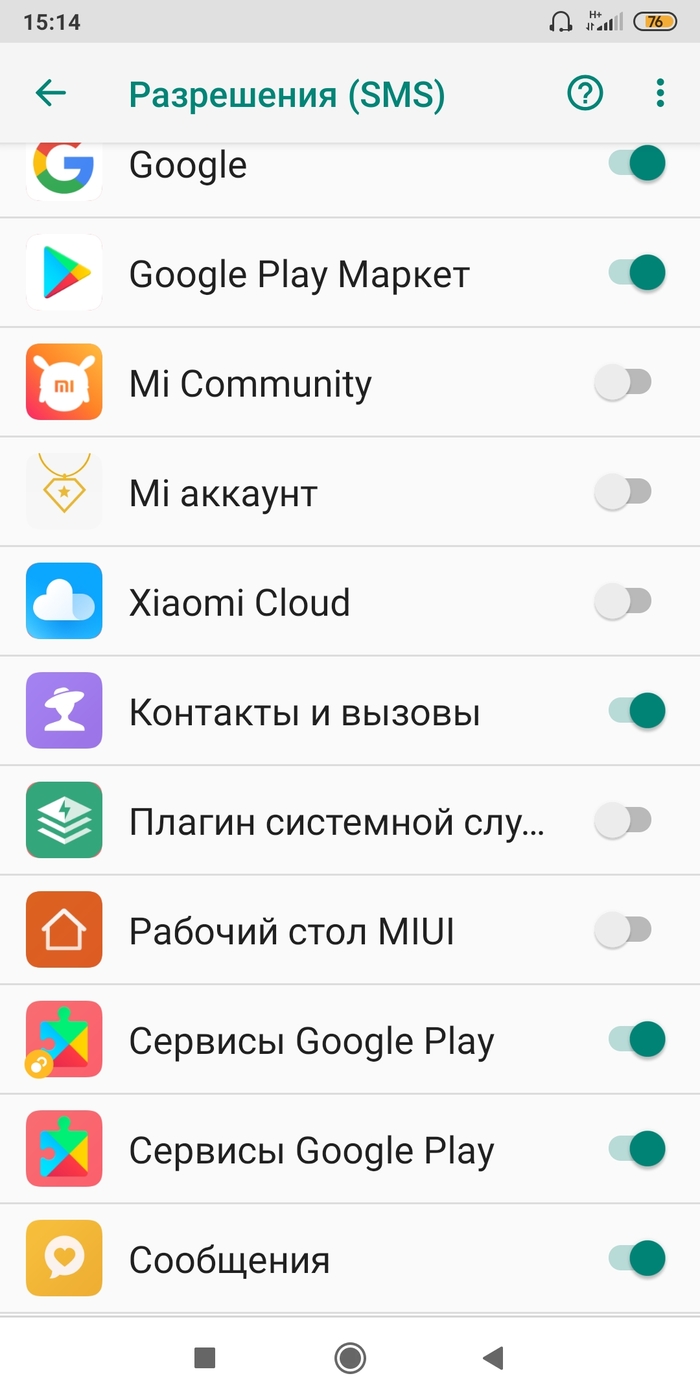This screenshot has height=1400, width=700.
Task: Go back from the SMS permissions screen
Action: (x=50, y=94)
